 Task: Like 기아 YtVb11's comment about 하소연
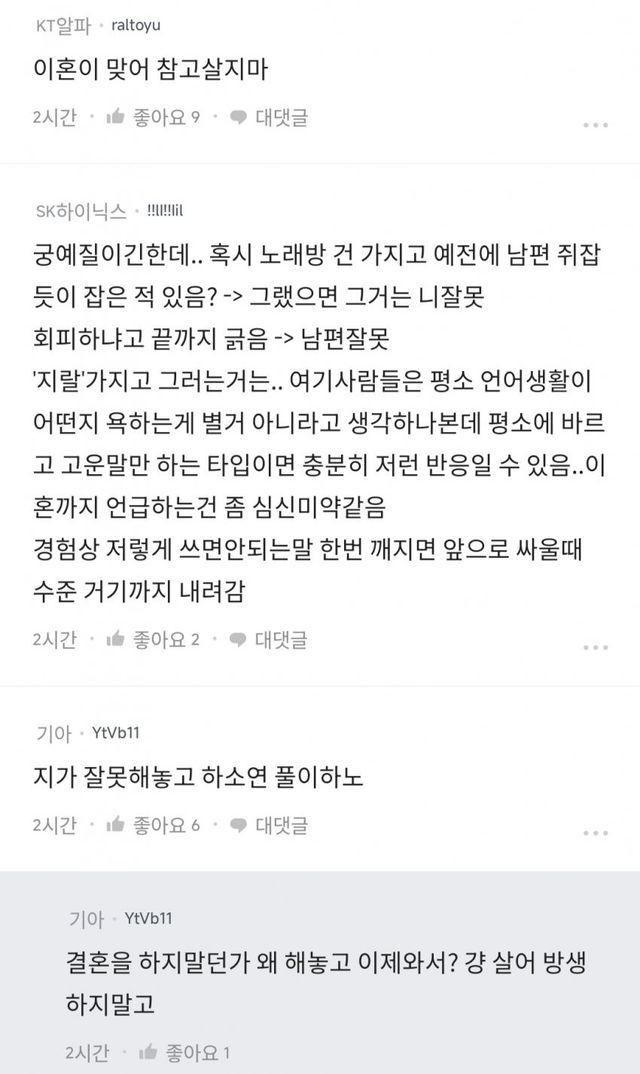pyautogui.click(x=153, y=825)
